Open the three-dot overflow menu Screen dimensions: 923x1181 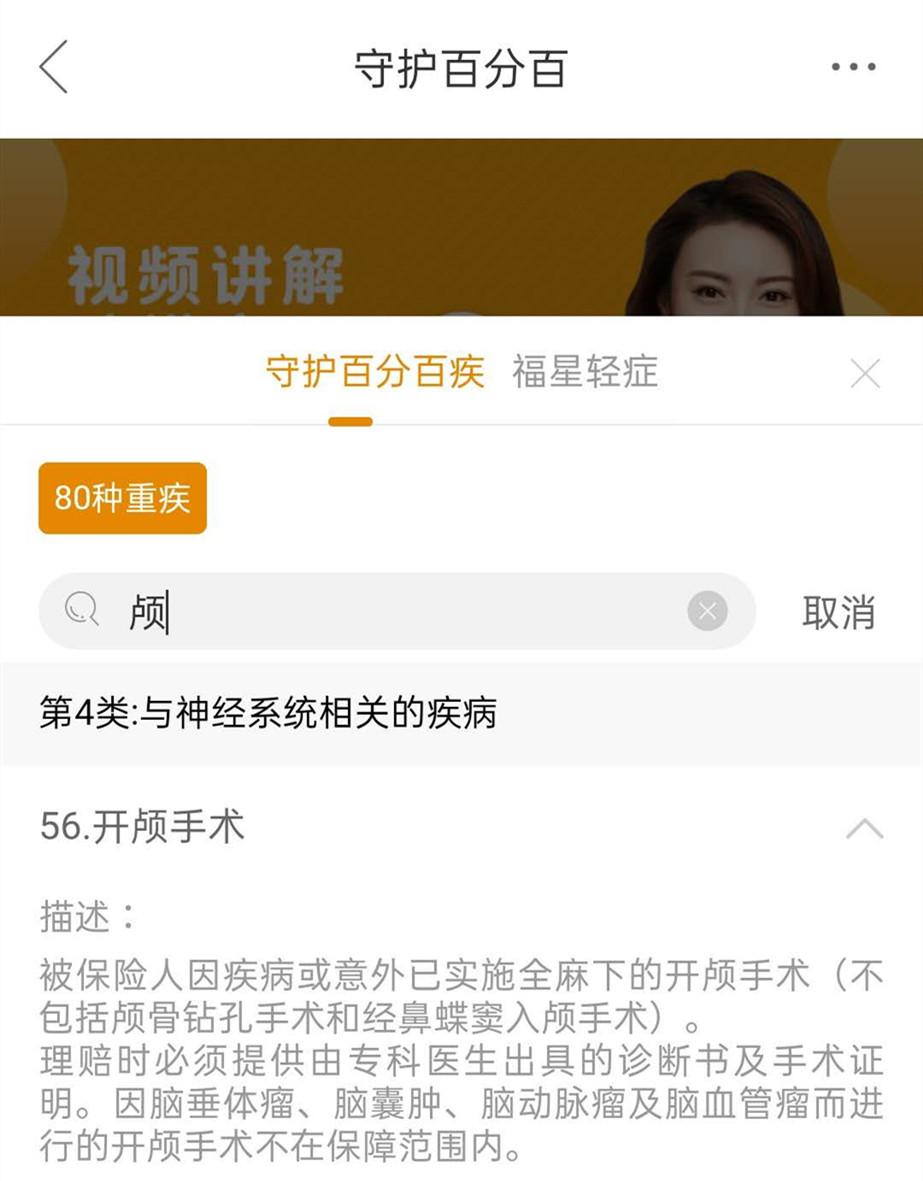[x=853, y=68]
